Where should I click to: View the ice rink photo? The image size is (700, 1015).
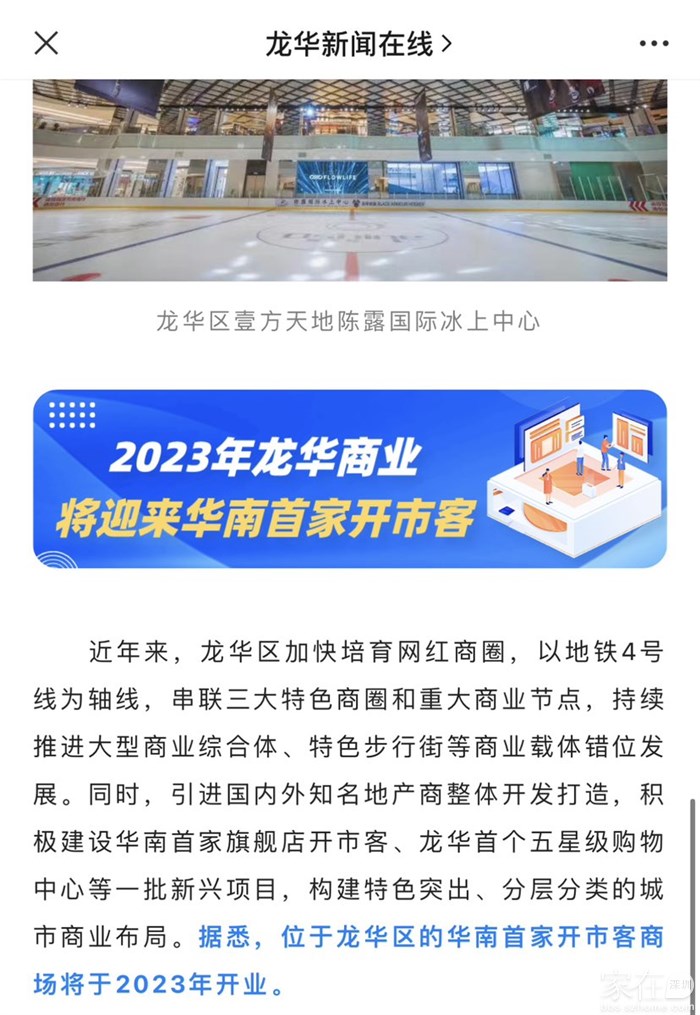pos(350,180)
